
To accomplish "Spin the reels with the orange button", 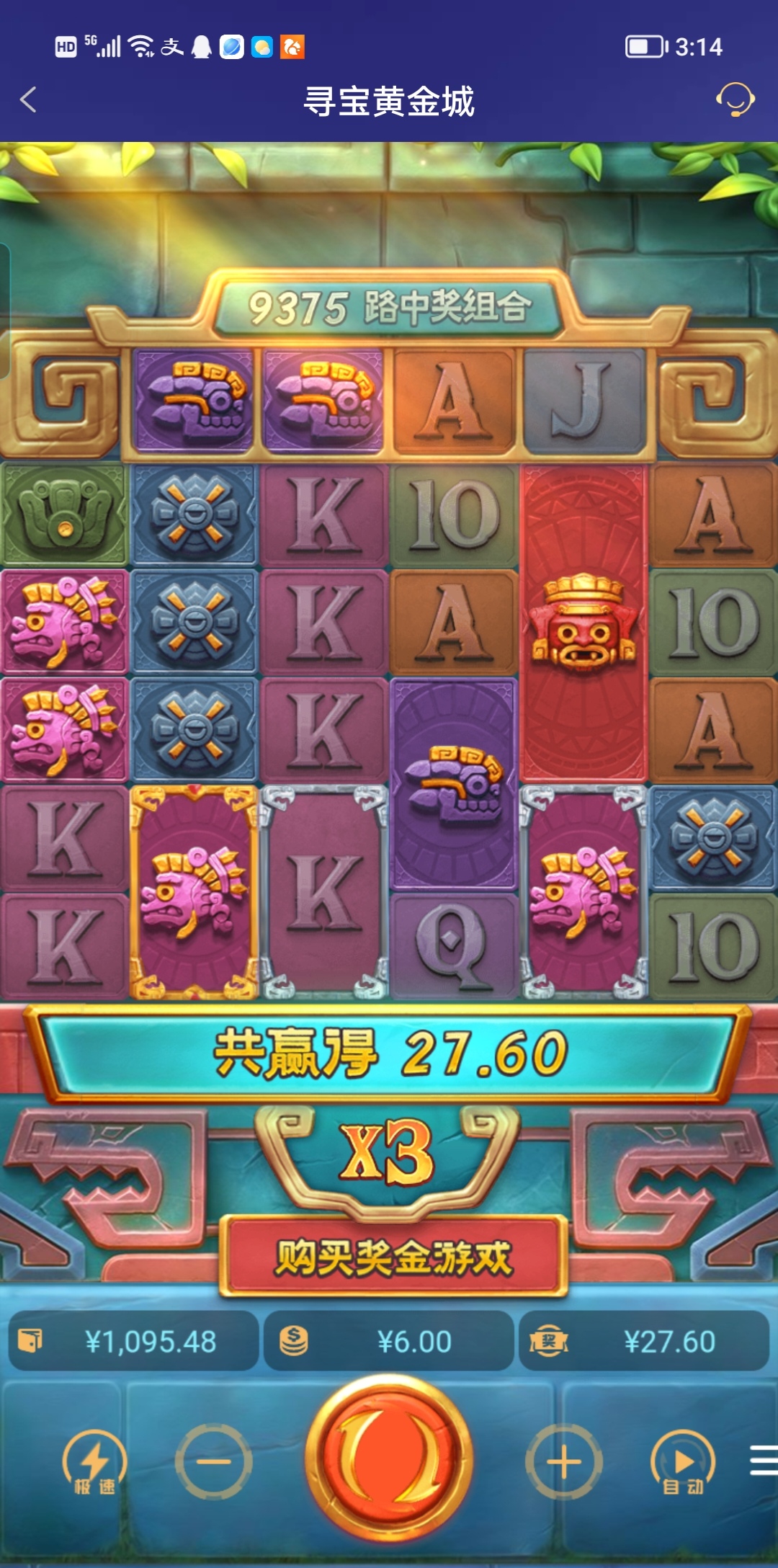I will (389, 1460).
